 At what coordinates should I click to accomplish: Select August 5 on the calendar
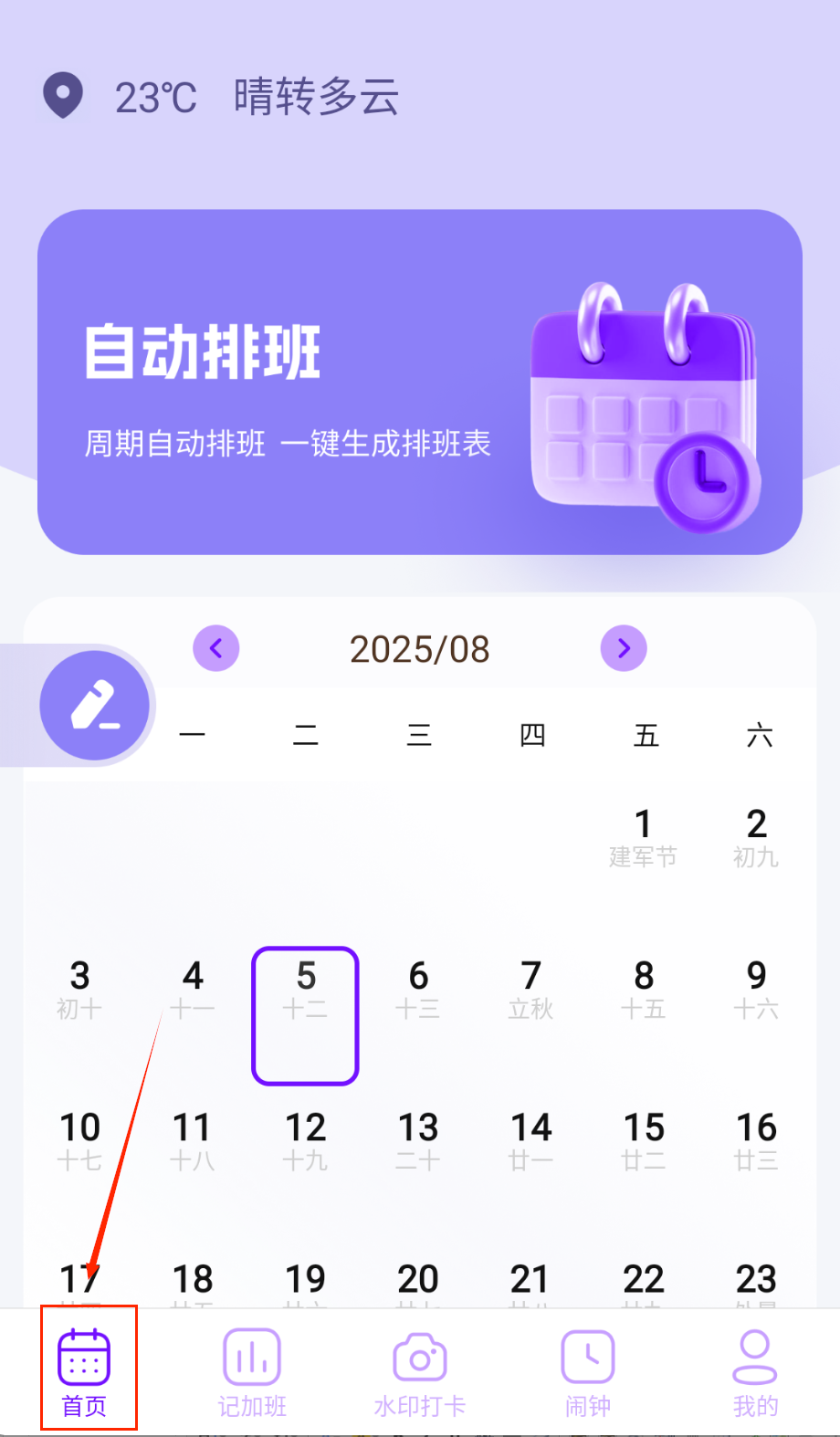click(x=305, y=1015)
